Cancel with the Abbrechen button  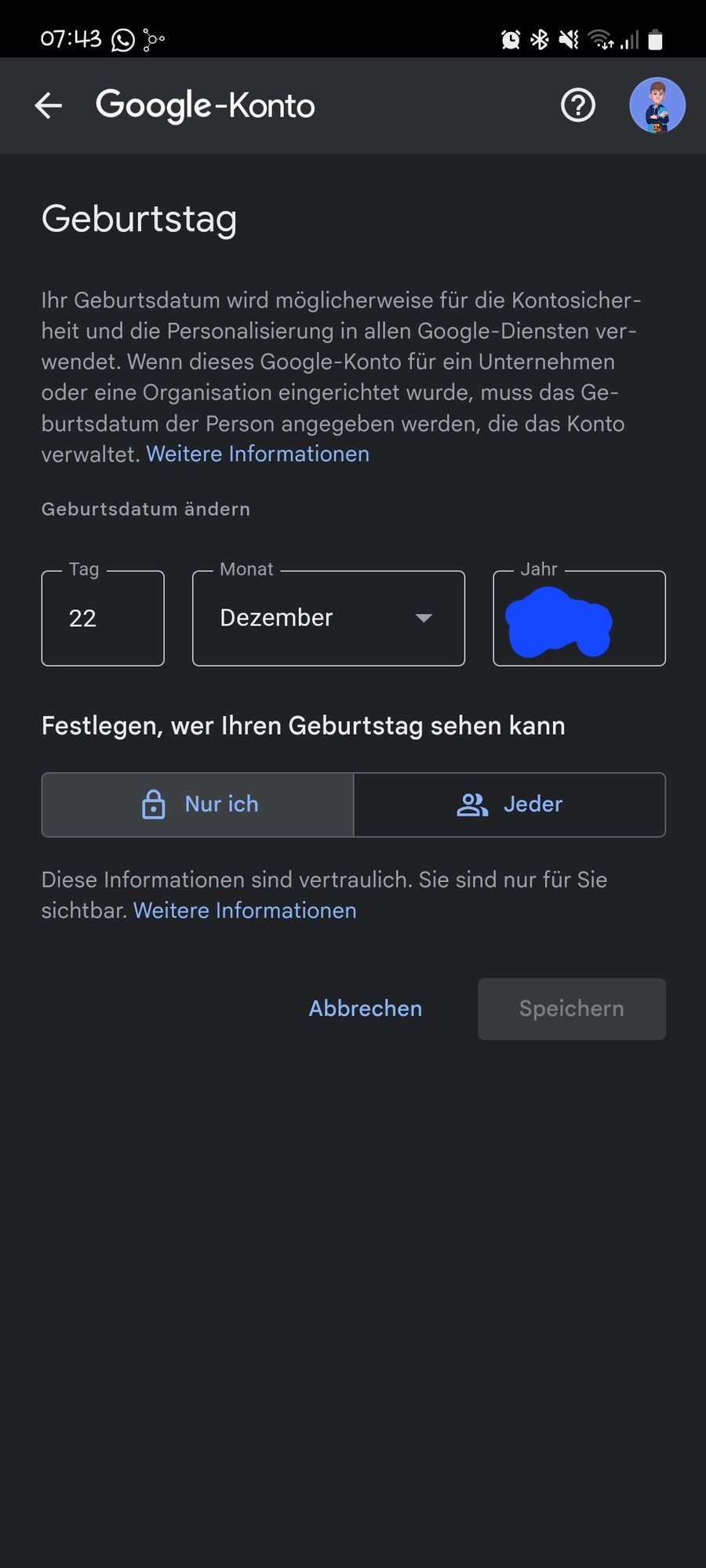pyautogui.click(x=366, y=1008)
